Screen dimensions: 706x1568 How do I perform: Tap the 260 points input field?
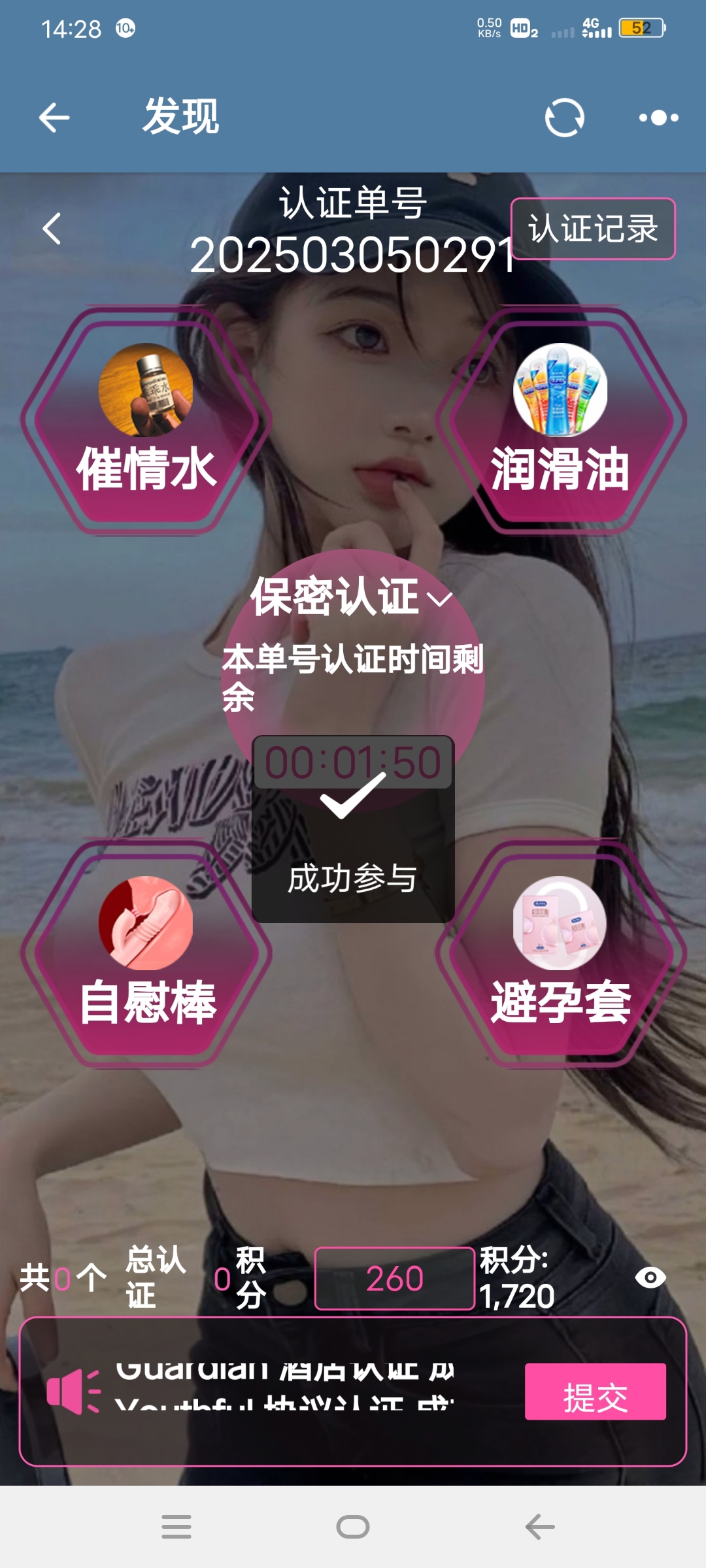pos(394,1279)
